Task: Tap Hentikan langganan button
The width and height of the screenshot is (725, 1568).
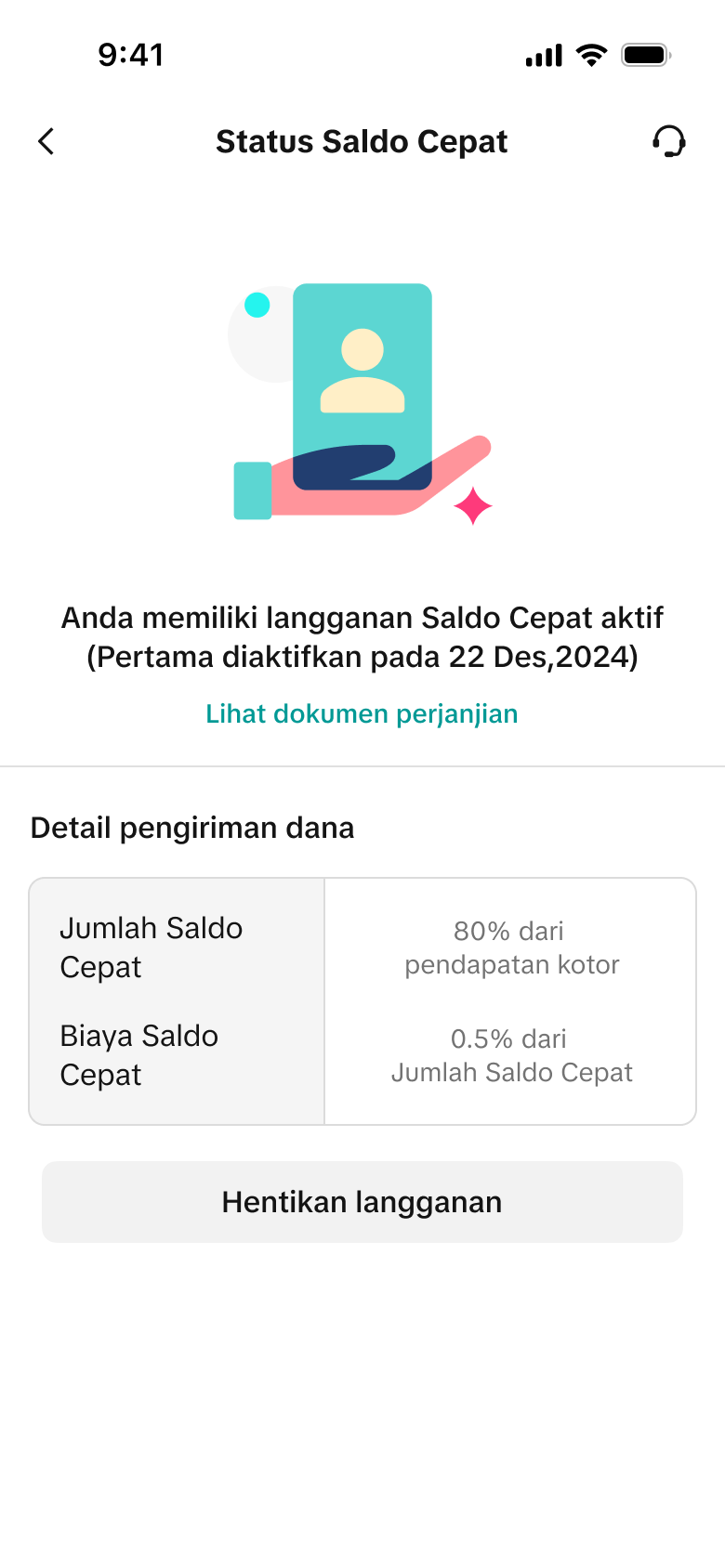Action: point(362,1202)
